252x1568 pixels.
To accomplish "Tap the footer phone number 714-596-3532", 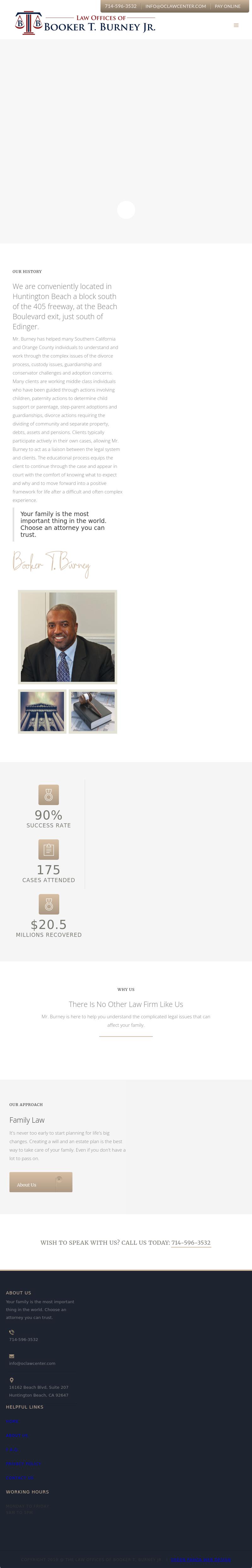I will pos(23,1339).
